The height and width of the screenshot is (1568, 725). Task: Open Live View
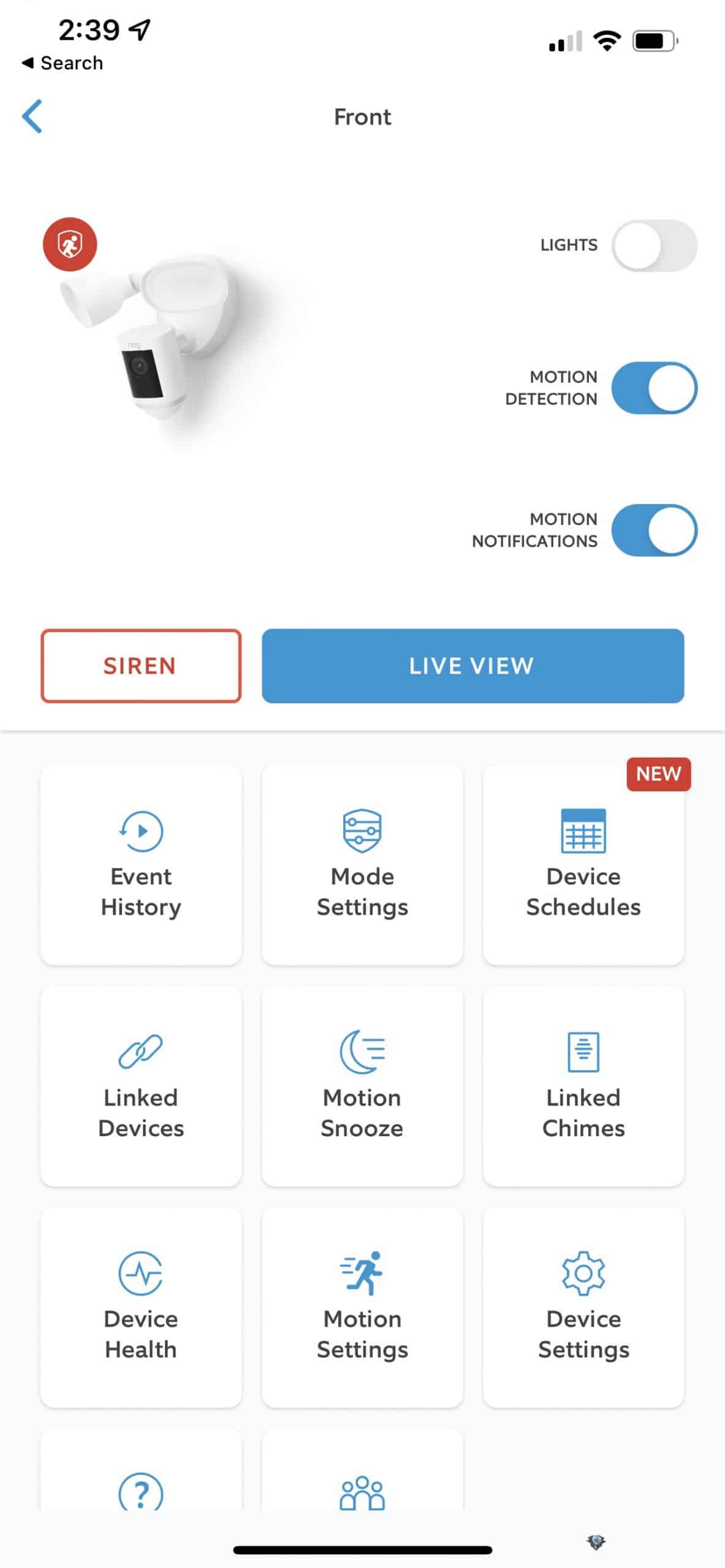(x=473, y=666)
